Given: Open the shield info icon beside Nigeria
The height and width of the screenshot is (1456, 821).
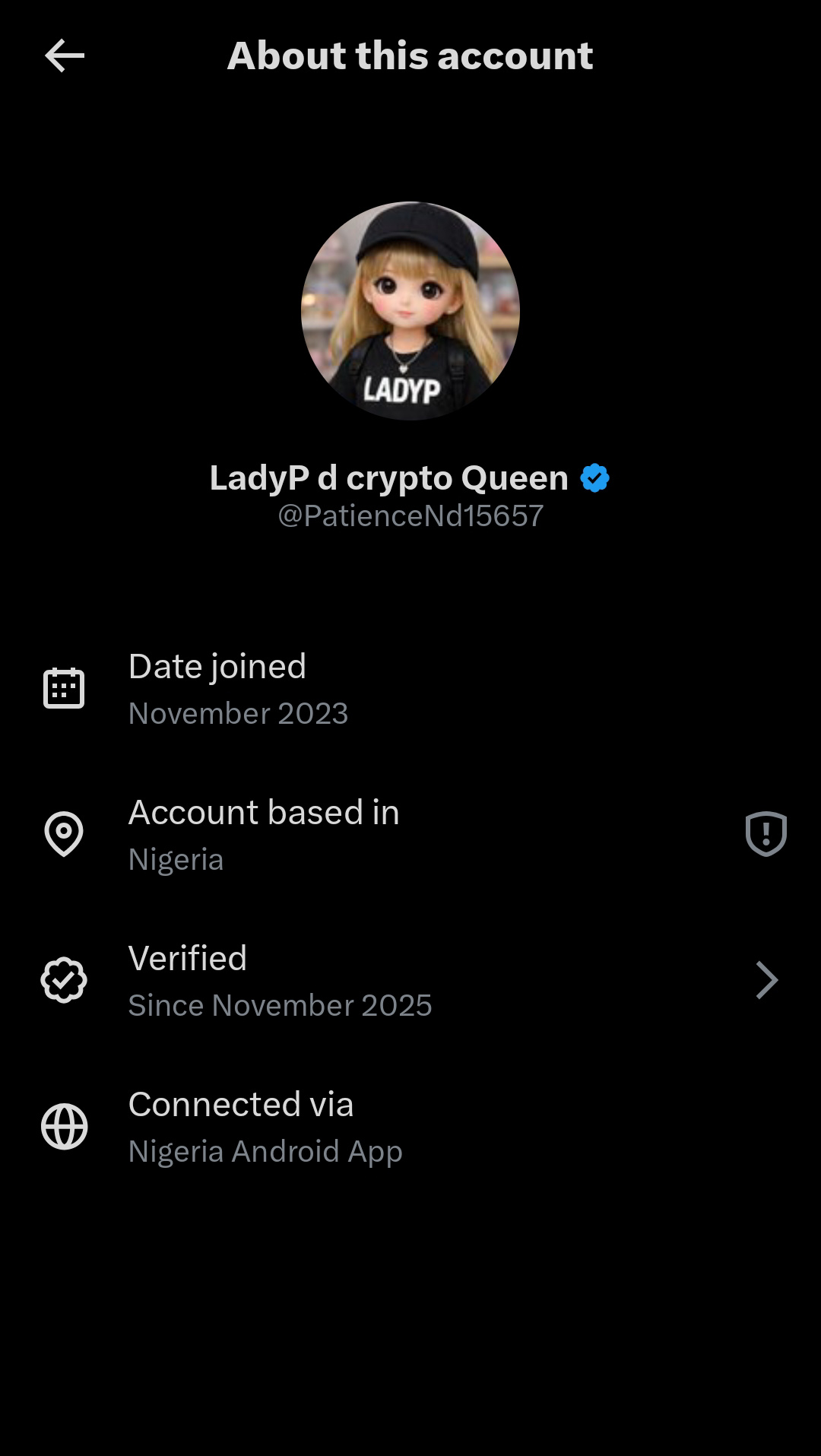Looking at the screenshot, I should tap(766, 834).
